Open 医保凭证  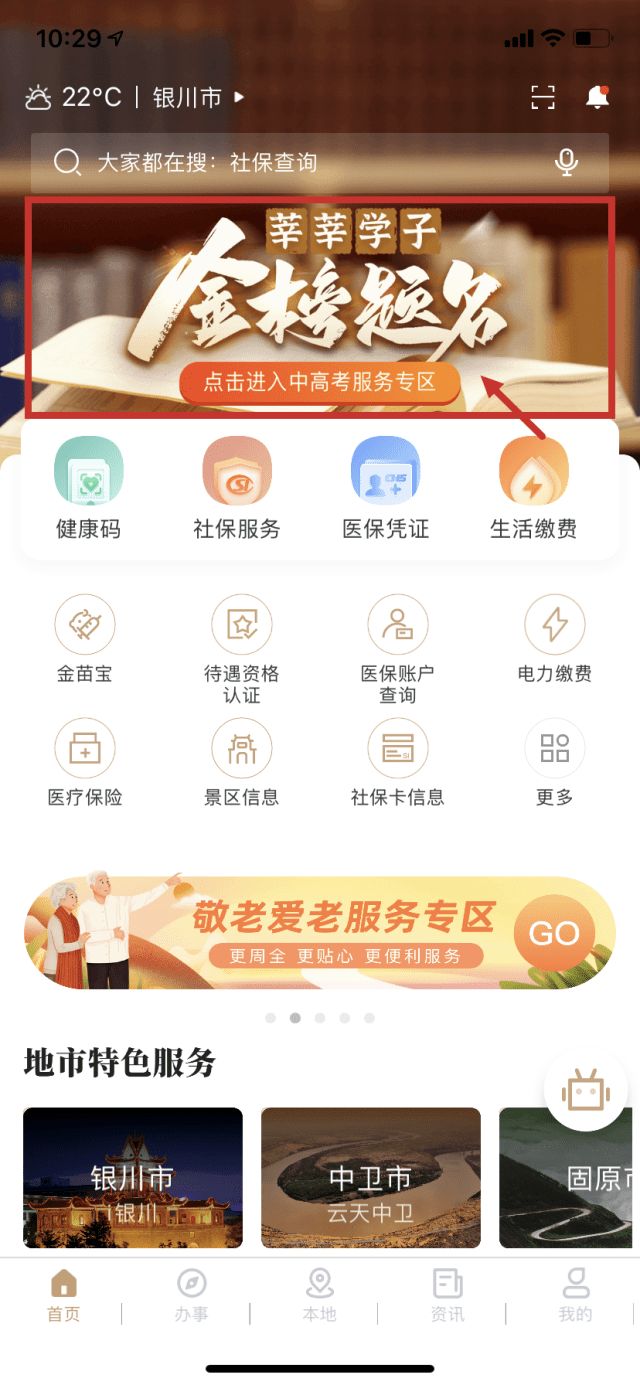pos(385,488)
